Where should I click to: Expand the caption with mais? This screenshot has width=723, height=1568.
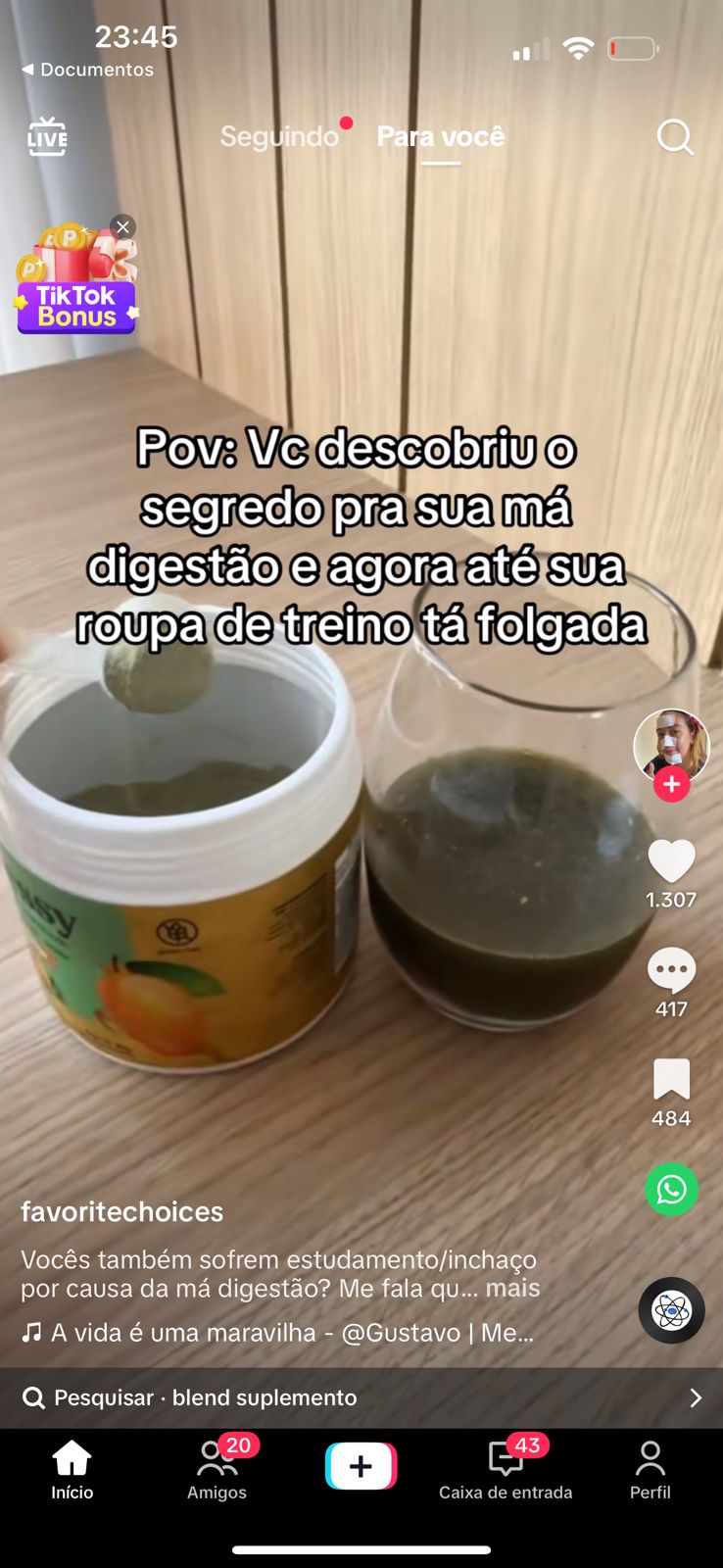[513, 1288]
